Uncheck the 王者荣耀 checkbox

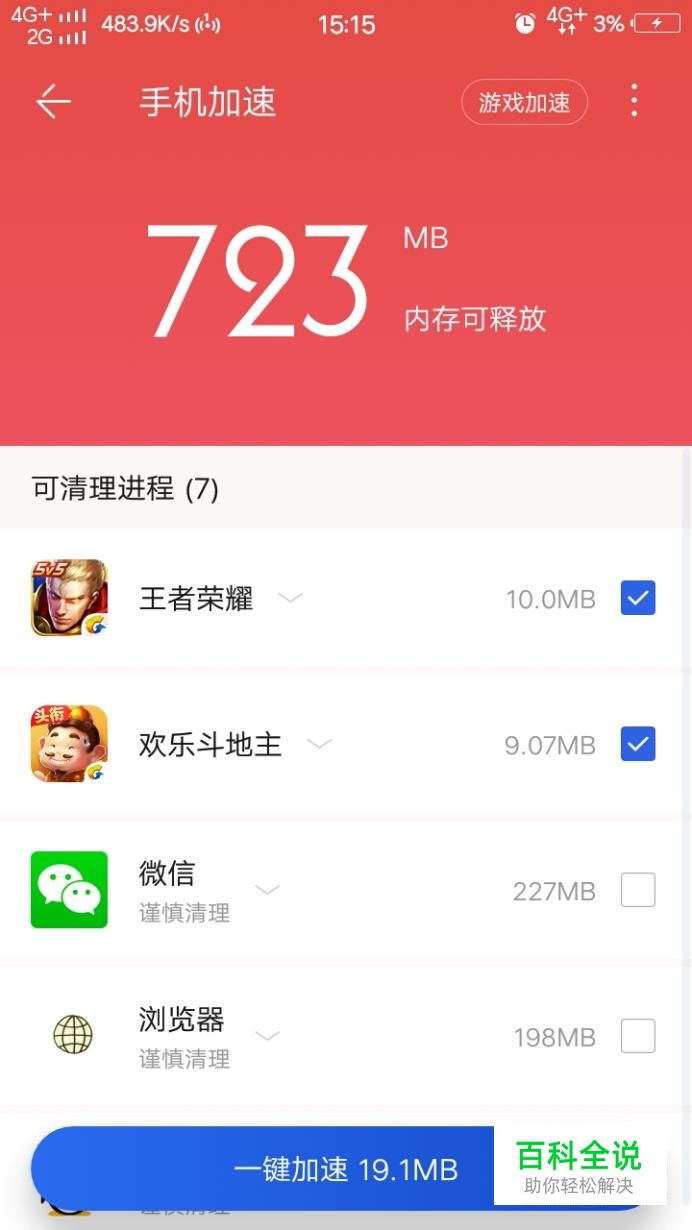coord(638,598)
